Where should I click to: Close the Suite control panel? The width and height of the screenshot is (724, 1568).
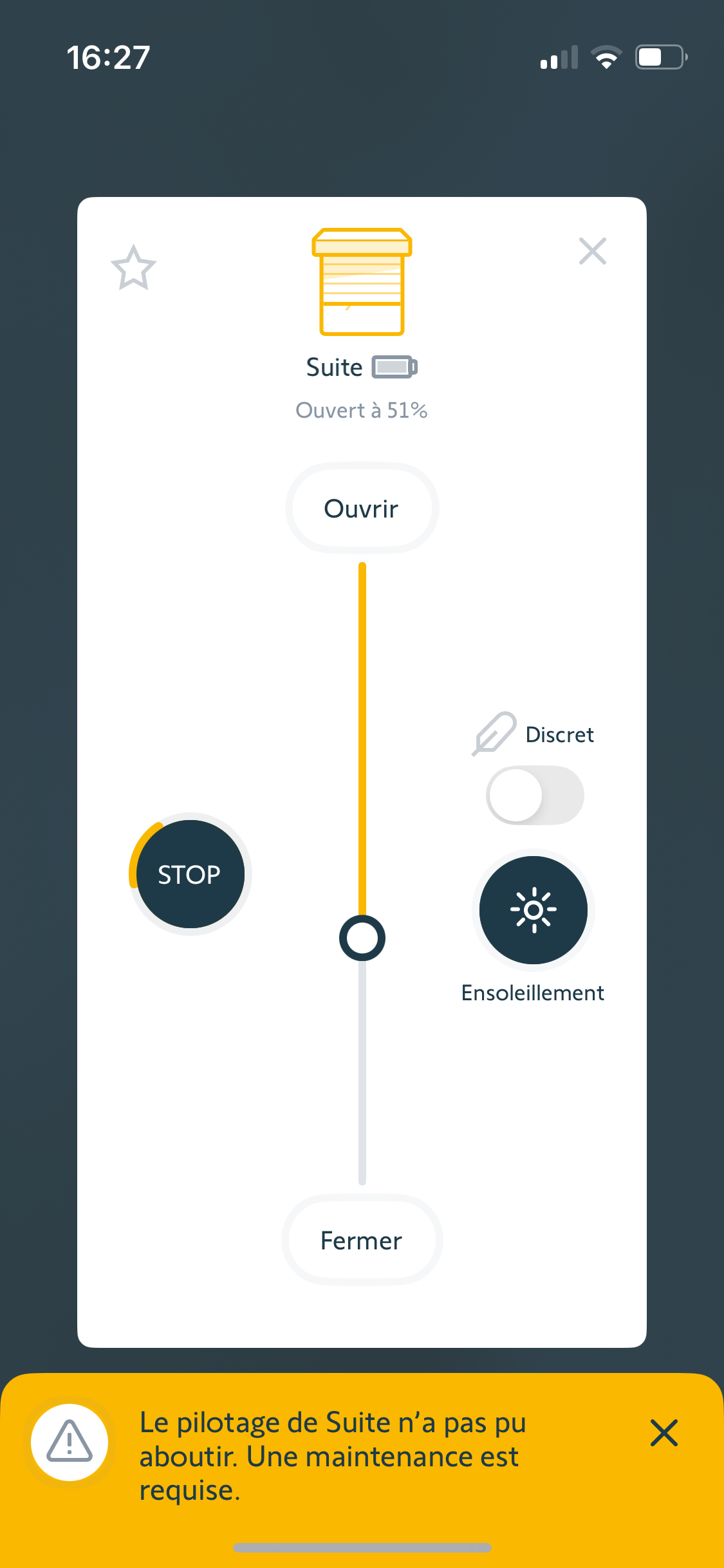pos(592,251)
